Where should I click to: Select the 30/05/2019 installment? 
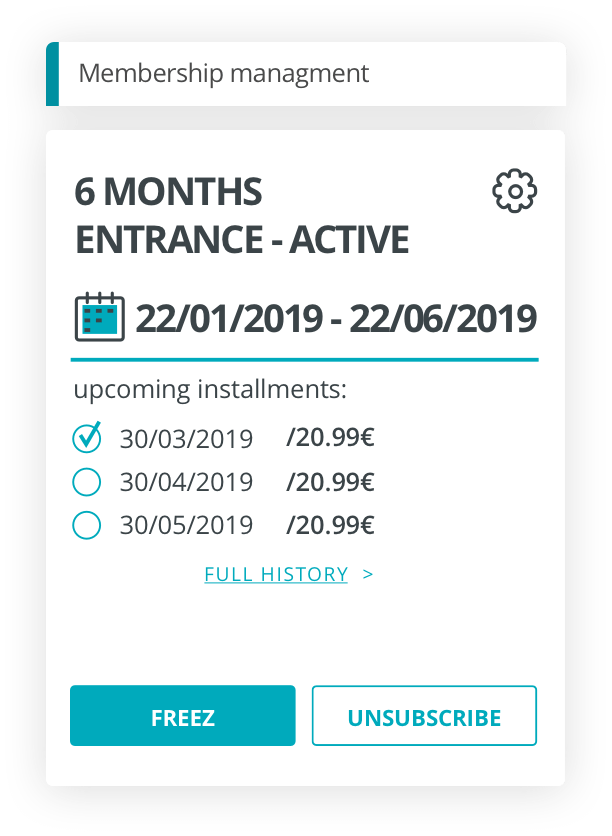88,525
